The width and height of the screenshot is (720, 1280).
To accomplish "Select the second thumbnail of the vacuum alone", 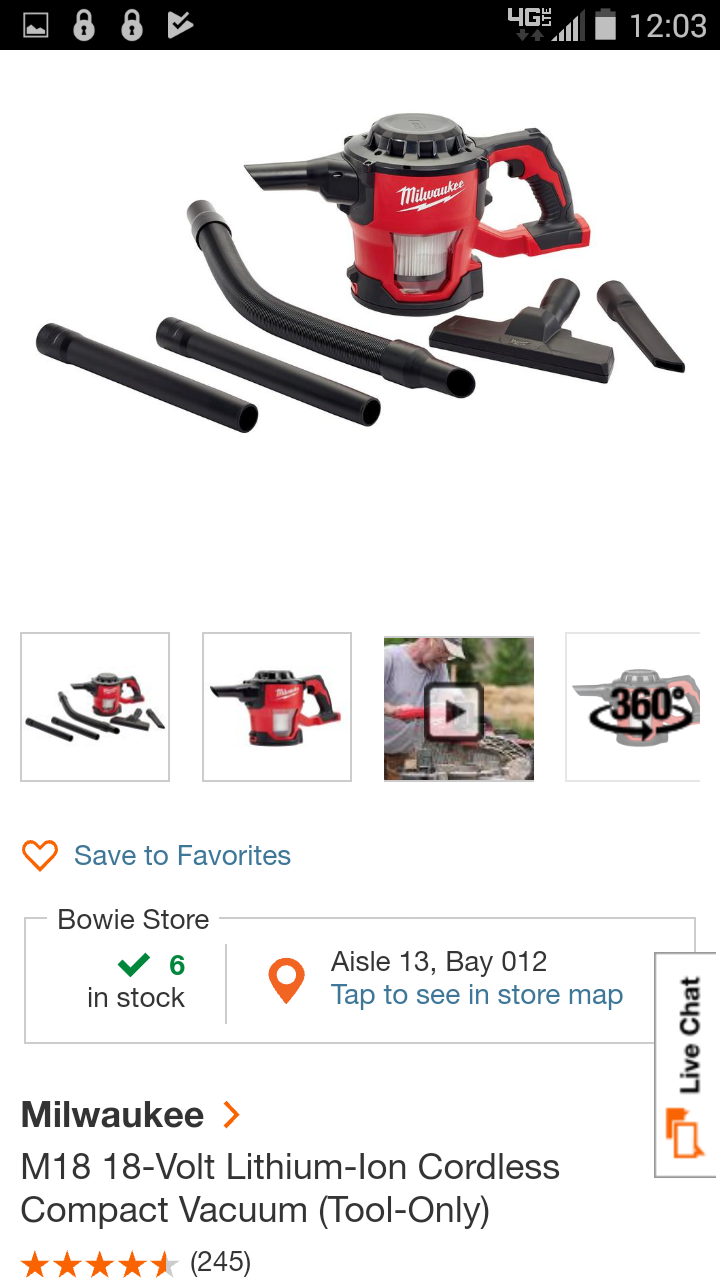I will pyautogui.click(x=277, y=707).
